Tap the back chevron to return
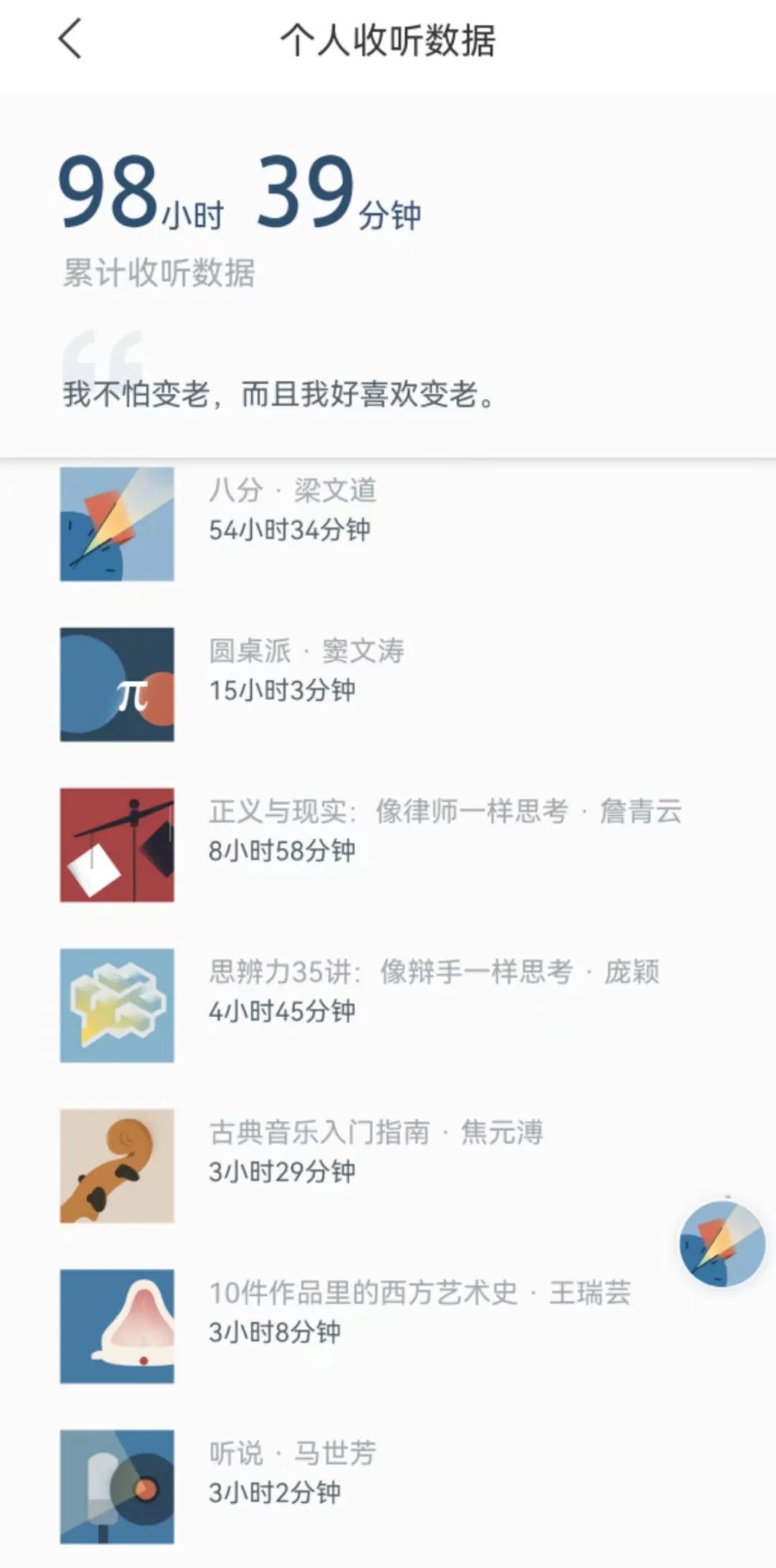Viewport: 776px width, 1568px height. click(x=65, y=40)
